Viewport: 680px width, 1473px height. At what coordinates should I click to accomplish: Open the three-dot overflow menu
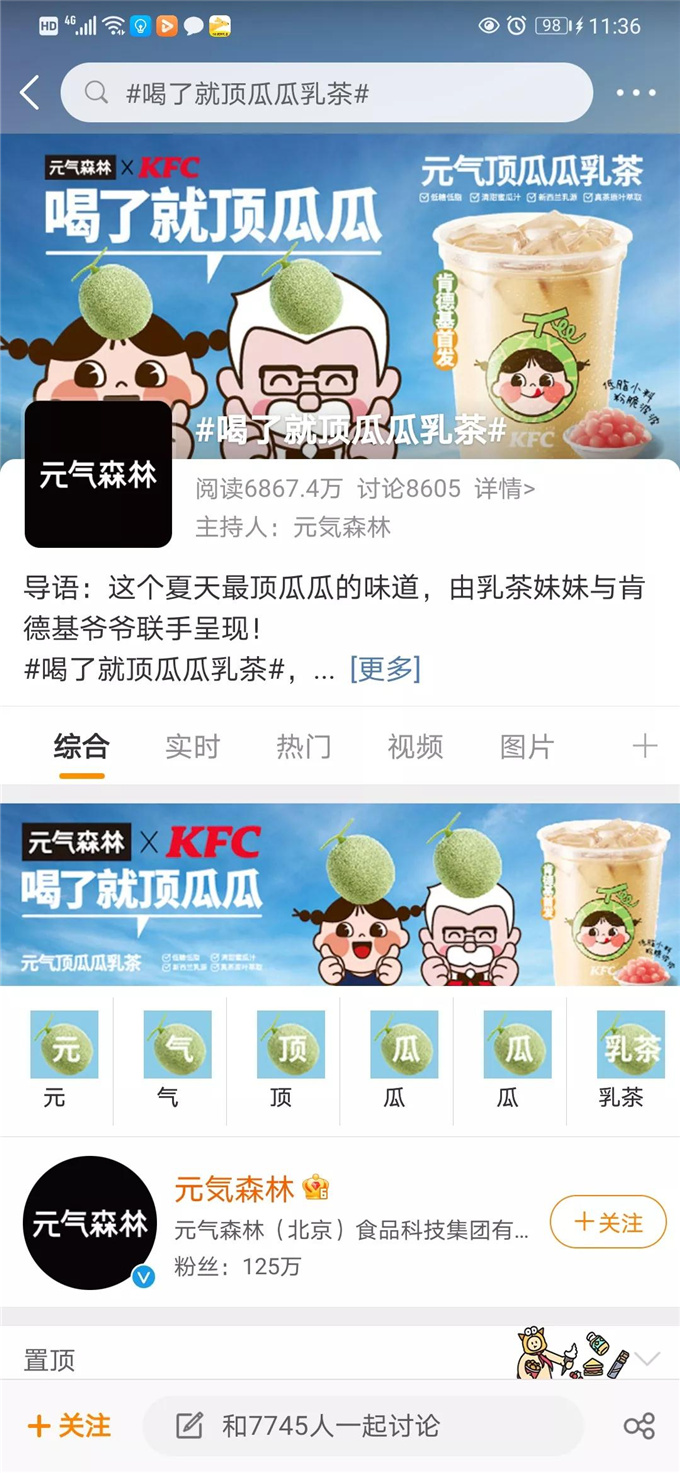636,94
